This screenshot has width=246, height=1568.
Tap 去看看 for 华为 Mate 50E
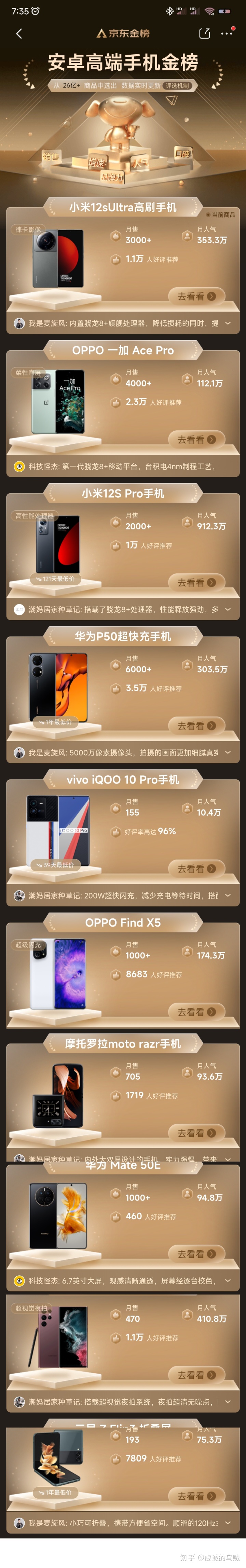(196, 1254)
